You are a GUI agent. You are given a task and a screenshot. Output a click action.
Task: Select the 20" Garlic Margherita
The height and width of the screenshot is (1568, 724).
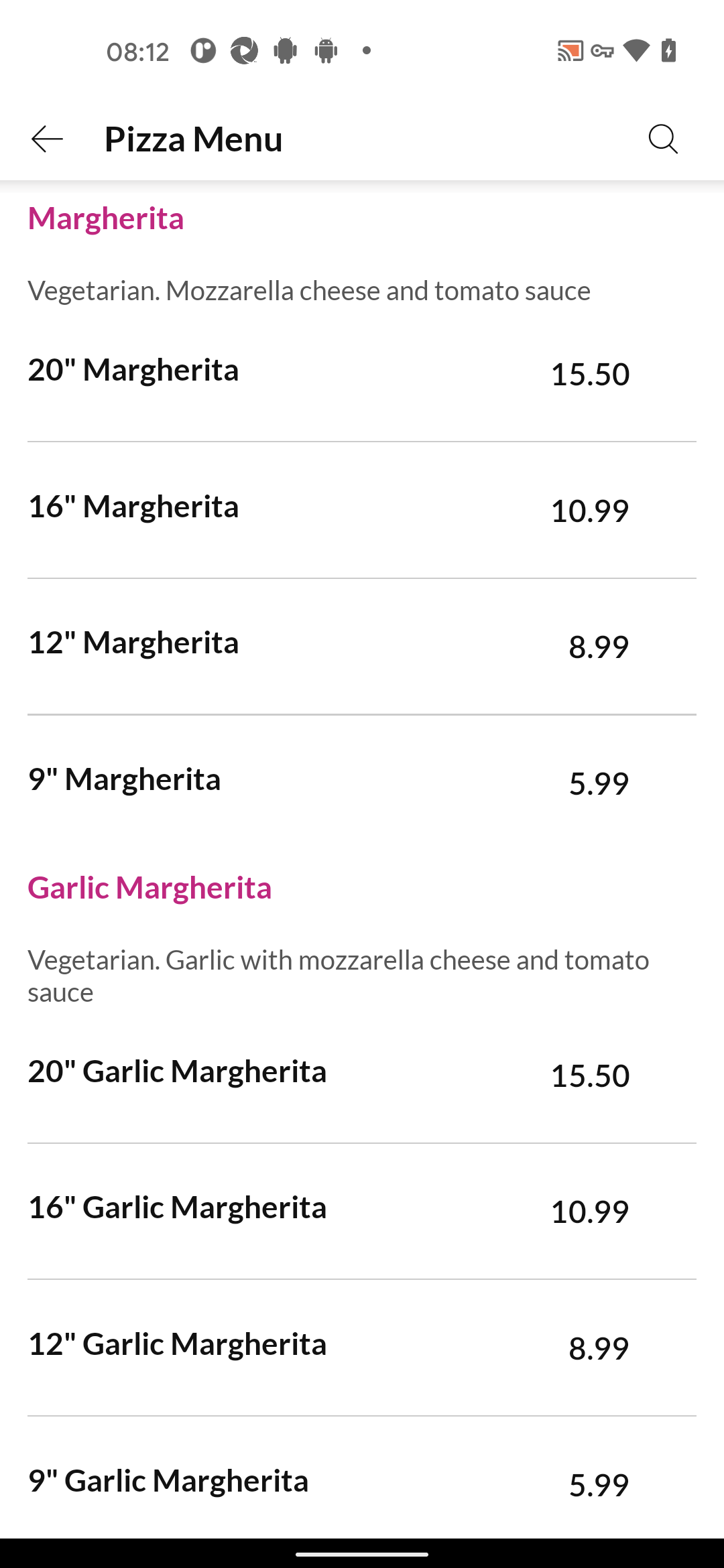click(x=362, y=1075)
